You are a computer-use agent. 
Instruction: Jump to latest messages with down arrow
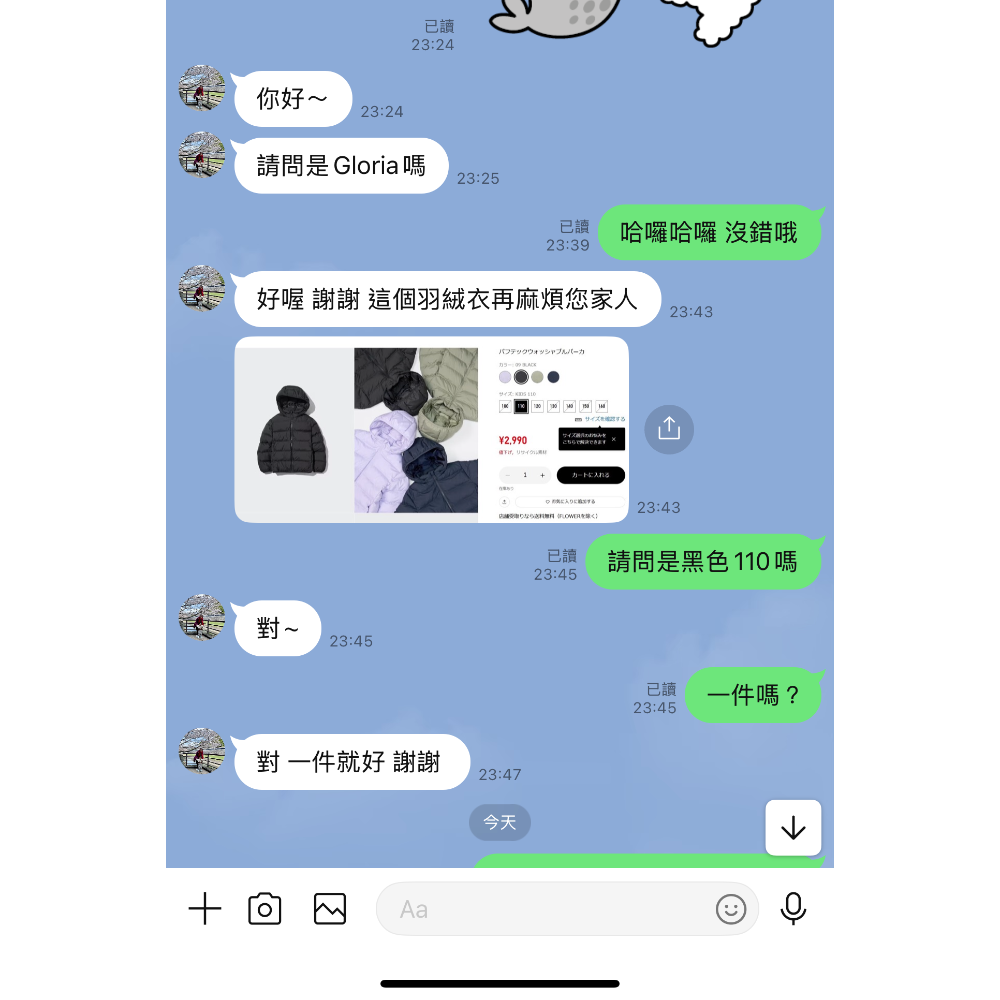(793, 828)
